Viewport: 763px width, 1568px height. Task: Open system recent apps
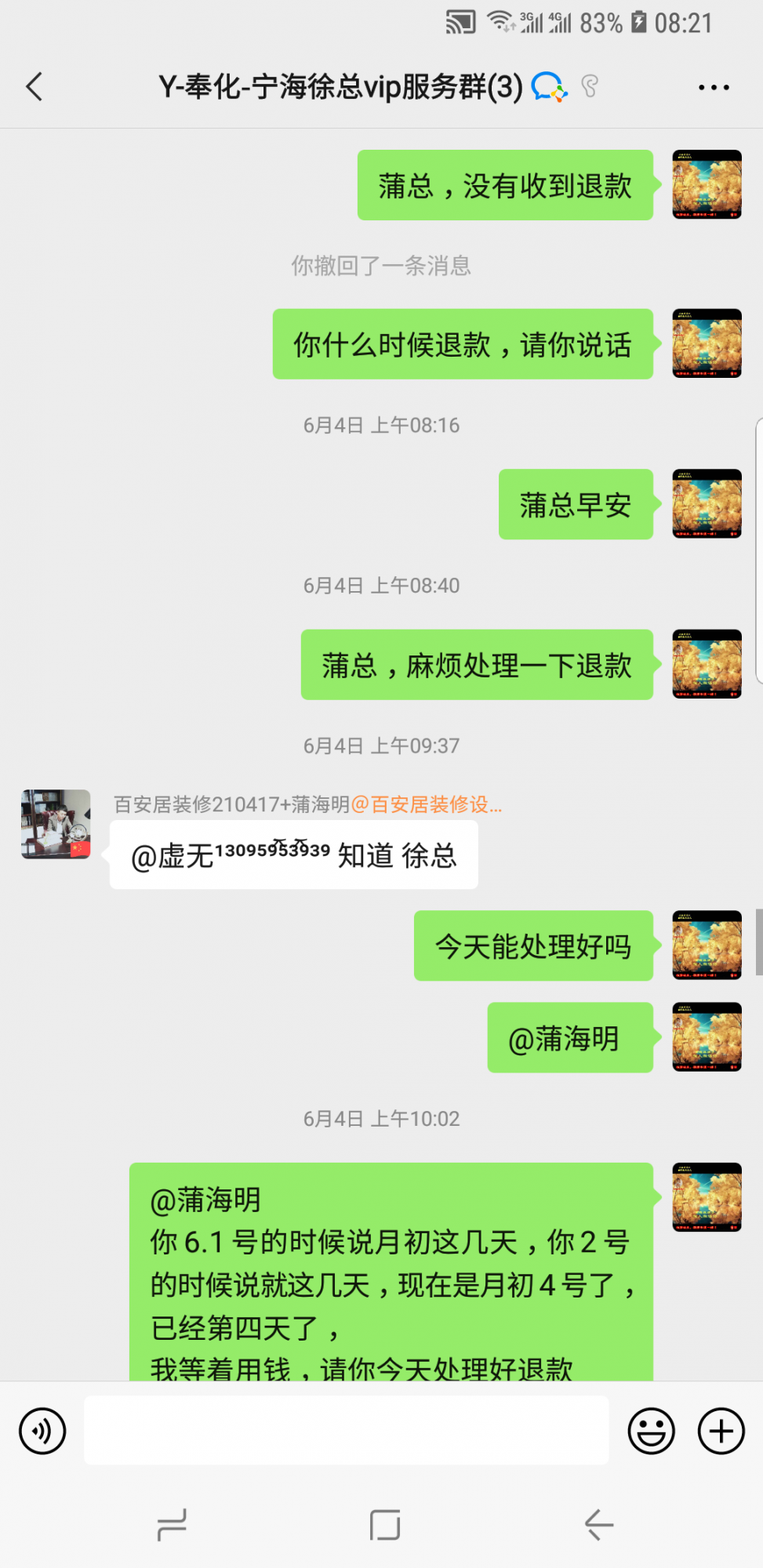coord(172,1525)
